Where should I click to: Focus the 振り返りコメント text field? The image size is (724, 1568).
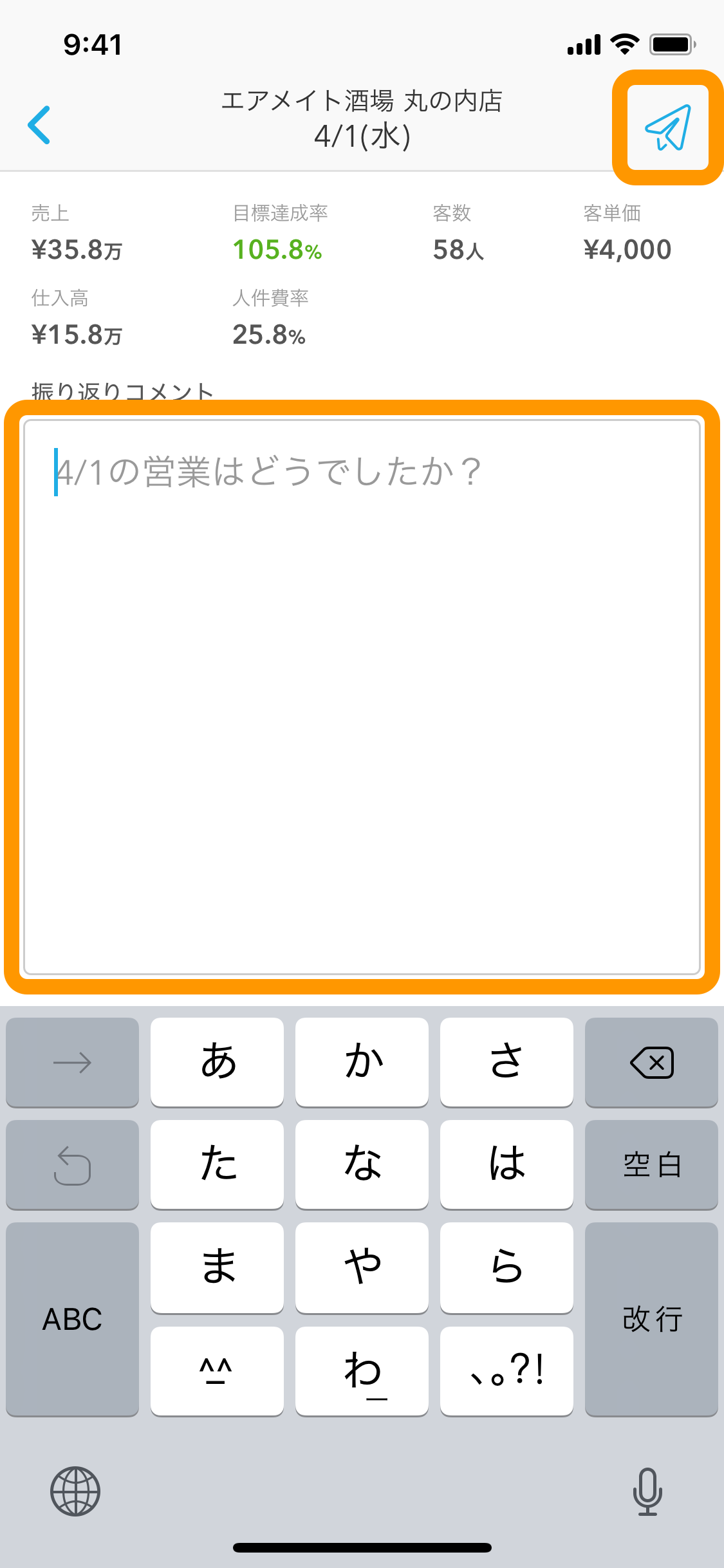[x=362, y=696]
